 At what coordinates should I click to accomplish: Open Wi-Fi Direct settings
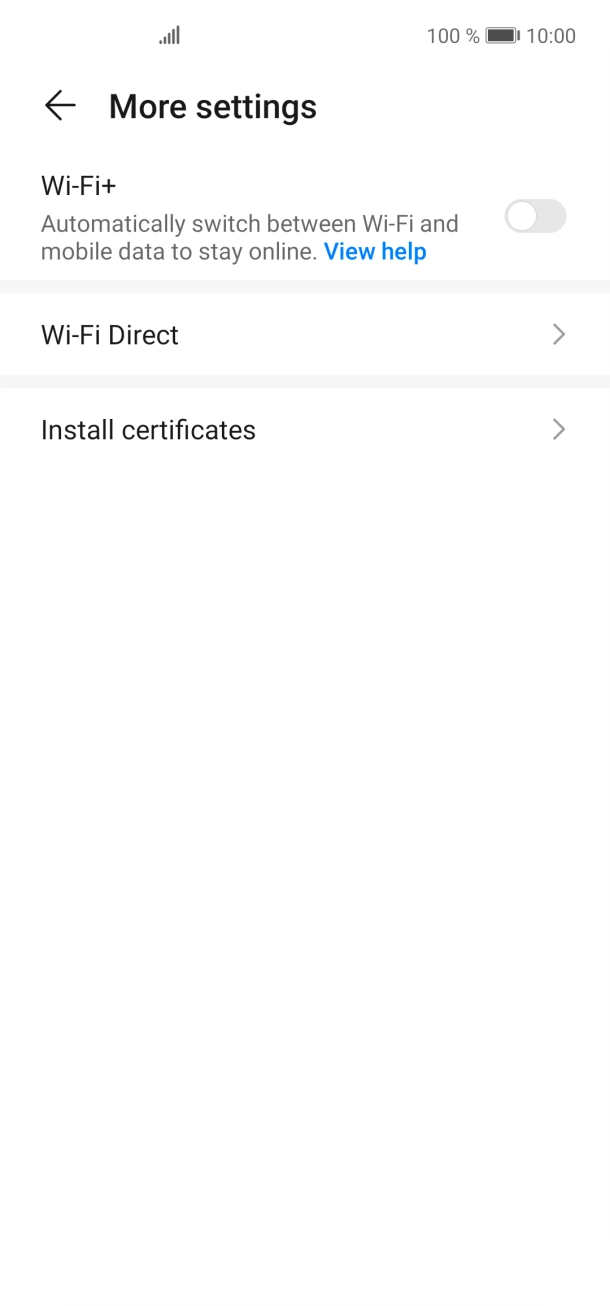coord(304,335)
